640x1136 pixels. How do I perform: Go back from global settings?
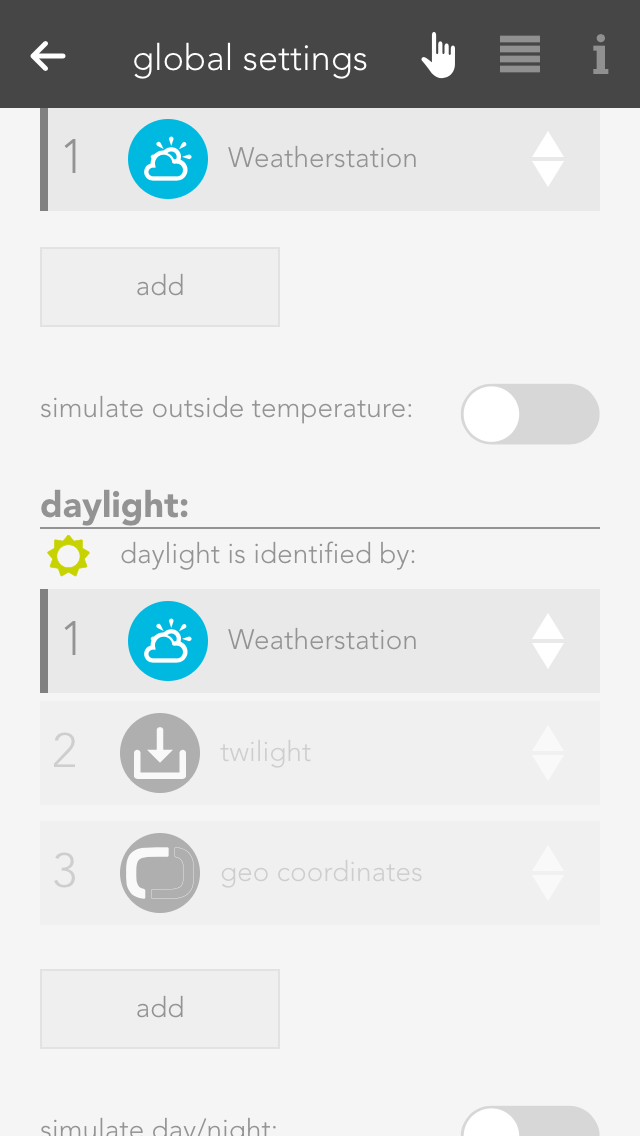(x=48, y=56)
